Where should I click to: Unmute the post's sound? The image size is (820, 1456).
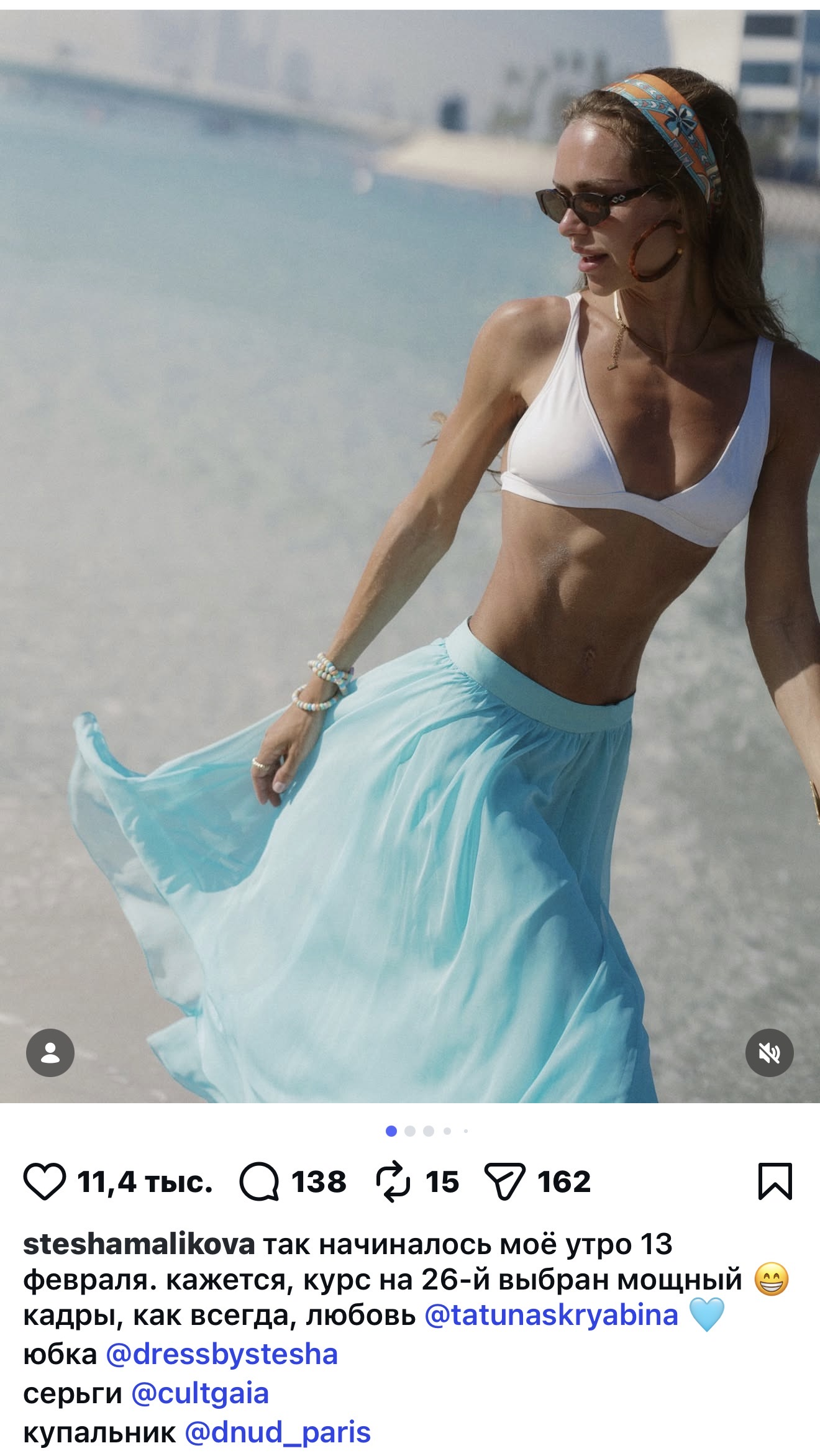point(769,1053)
